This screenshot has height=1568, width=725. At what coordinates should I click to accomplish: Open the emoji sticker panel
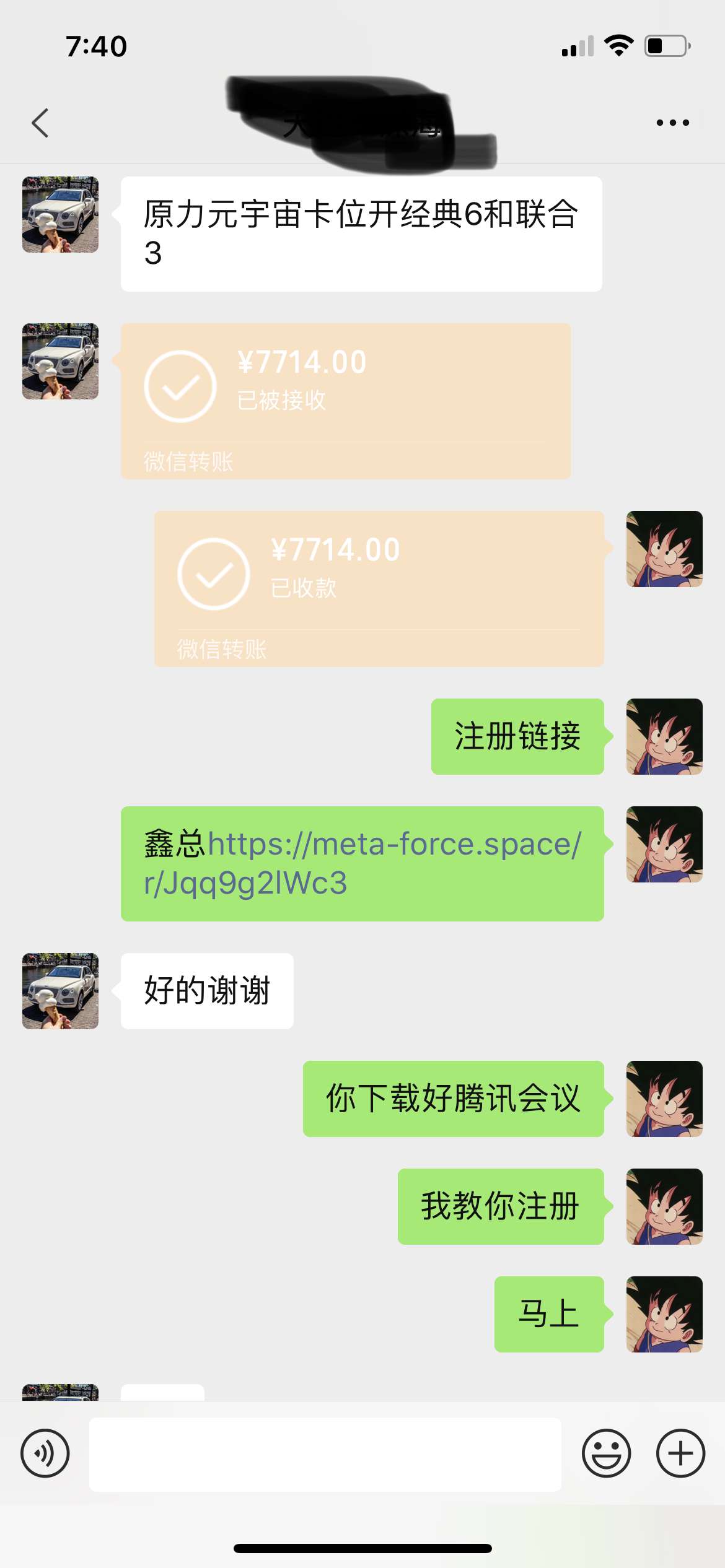pyautogui.click(x=606, y=1453)
